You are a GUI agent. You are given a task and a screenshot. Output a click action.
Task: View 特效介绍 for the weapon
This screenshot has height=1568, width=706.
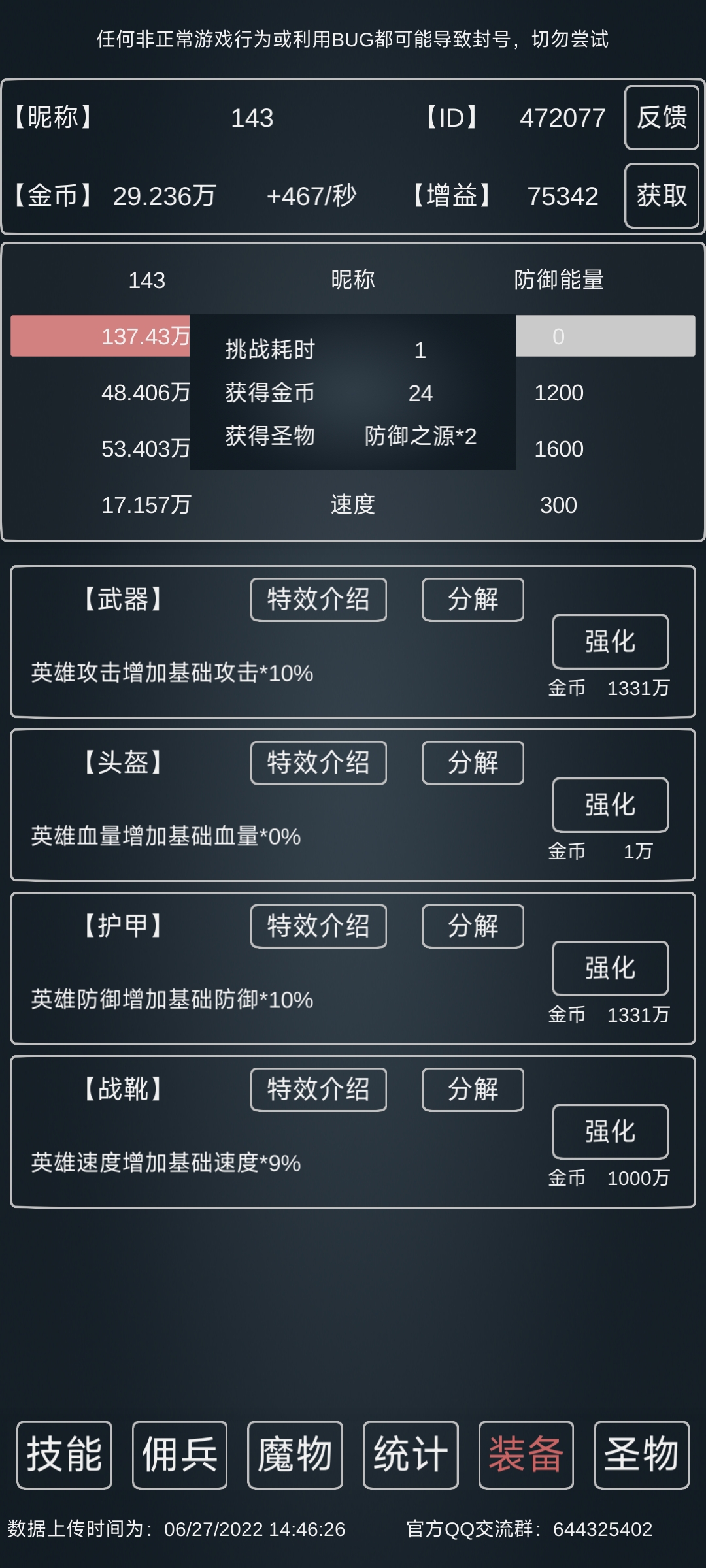(318, 599)
